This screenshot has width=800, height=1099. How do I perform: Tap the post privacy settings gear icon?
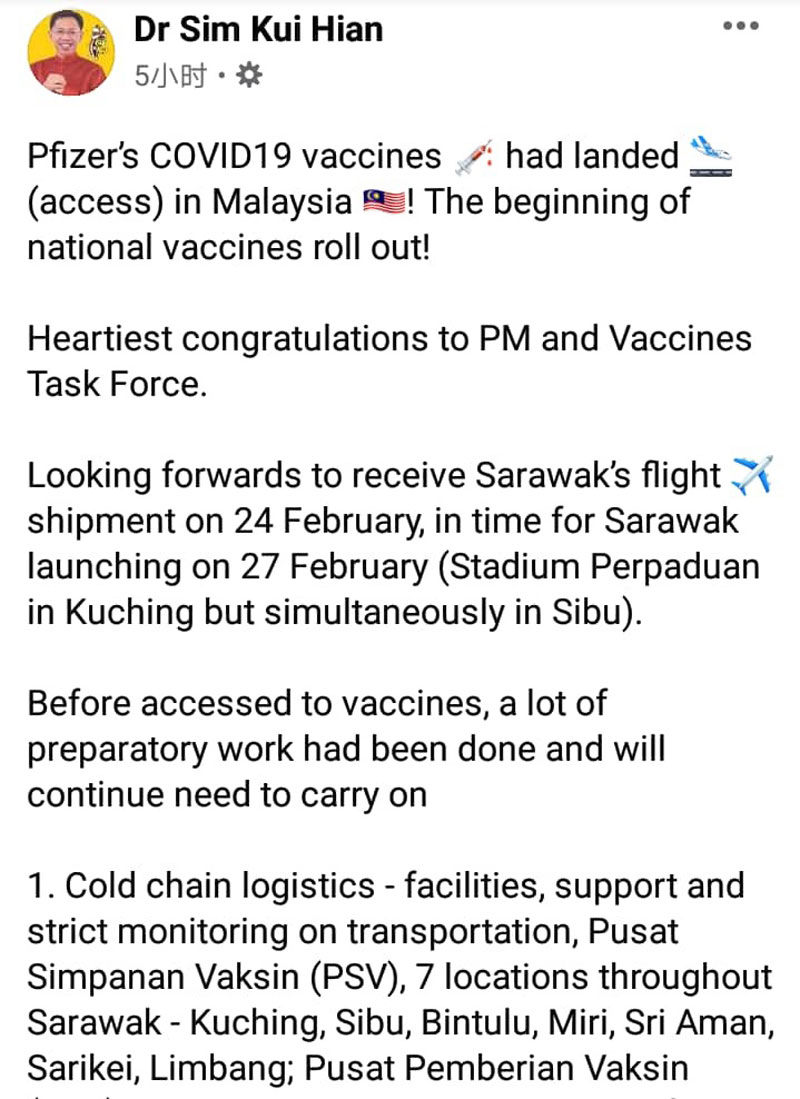247,75
